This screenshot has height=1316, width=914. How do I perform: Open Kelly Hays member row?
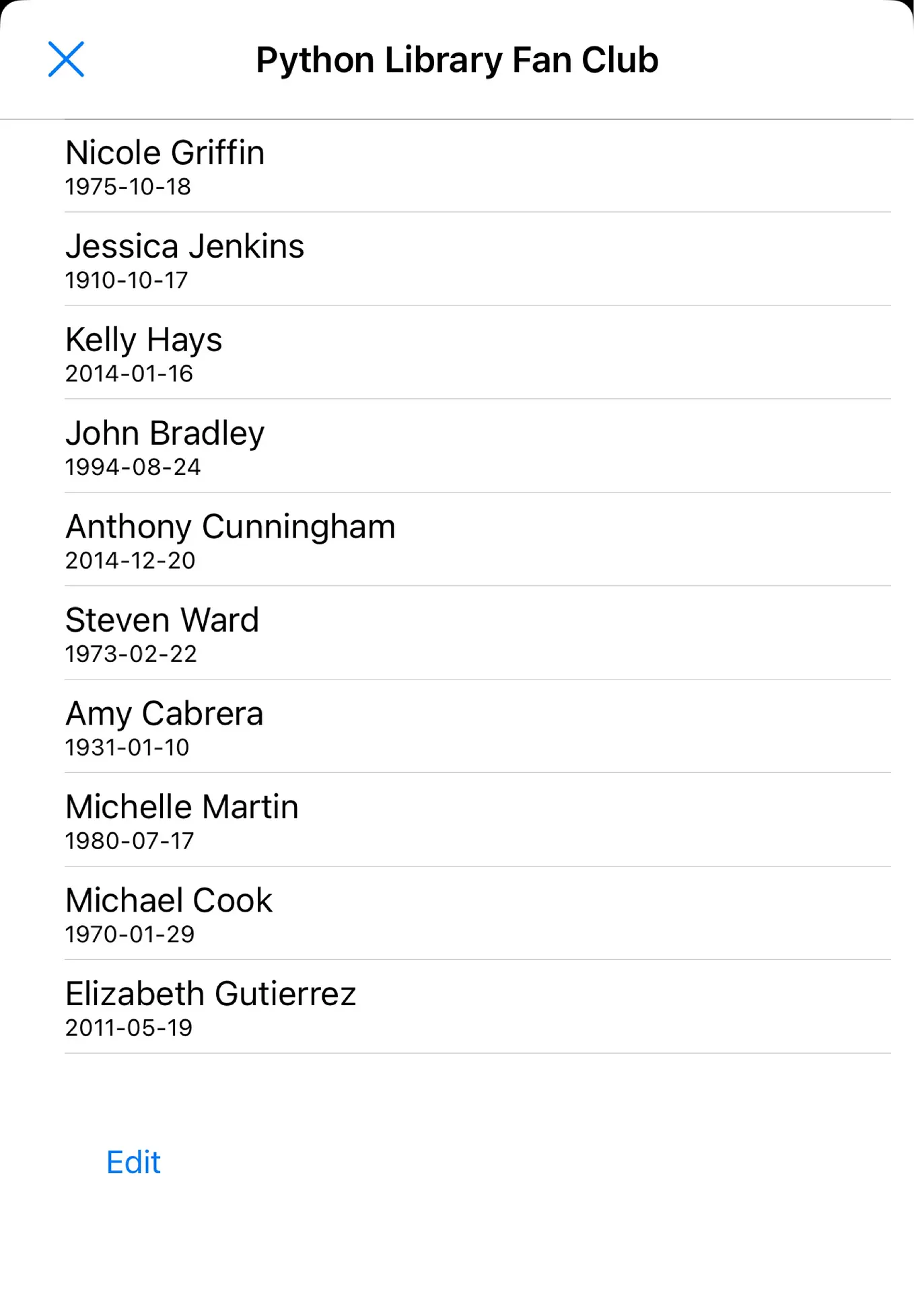(x=143, y=353)
